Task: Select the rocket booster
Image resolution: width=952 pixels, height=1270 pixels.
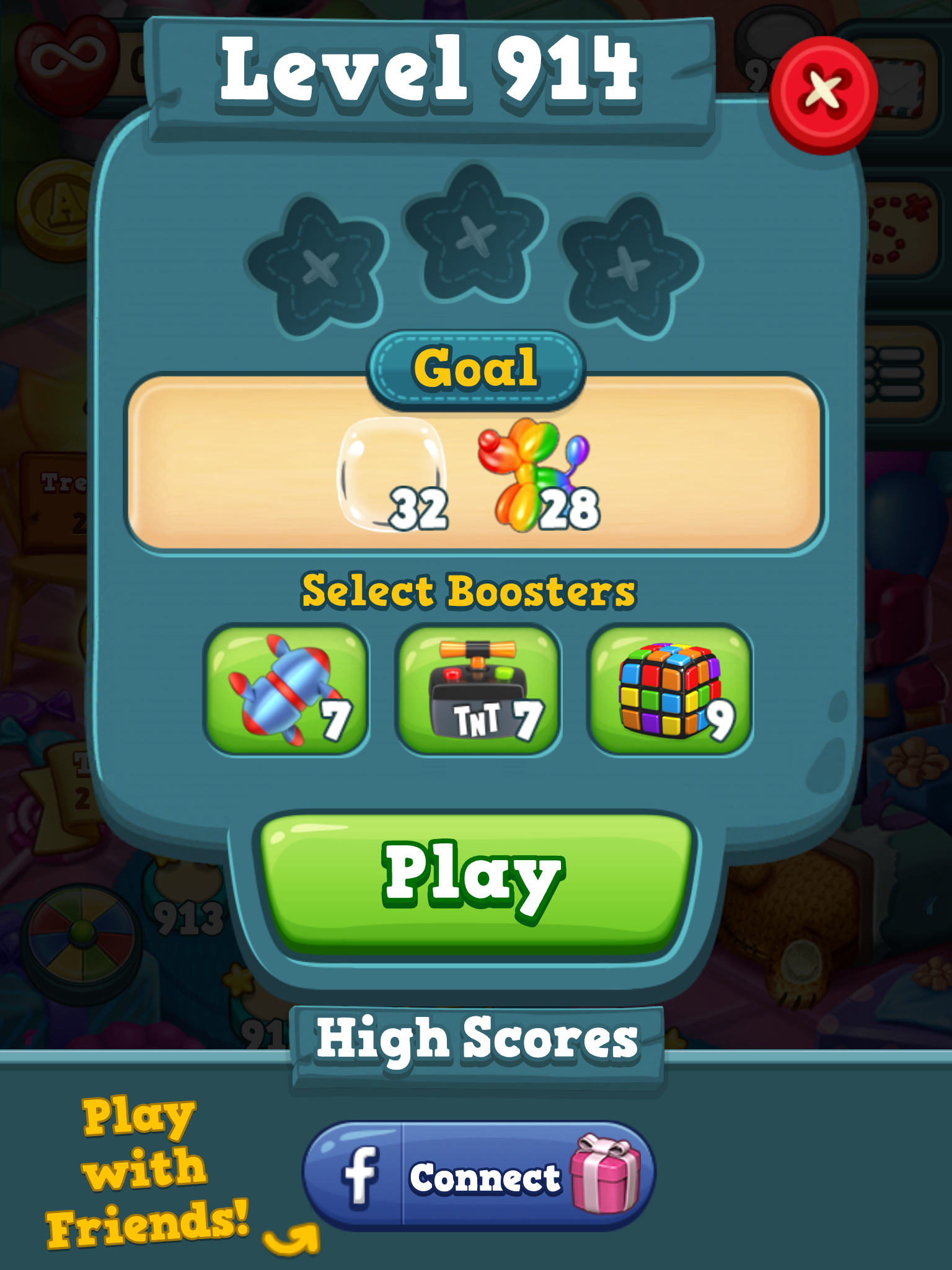Action: 286,690
